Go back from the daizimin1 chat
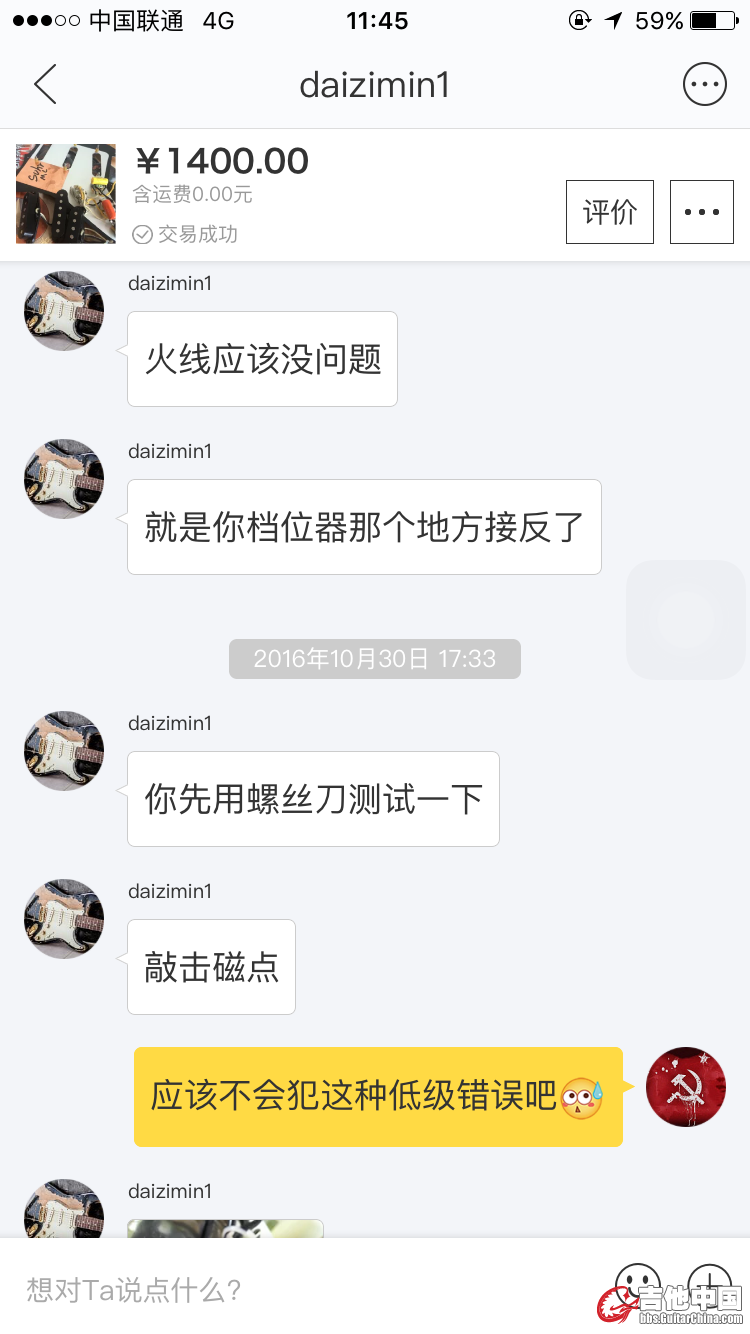 point(45,85)
